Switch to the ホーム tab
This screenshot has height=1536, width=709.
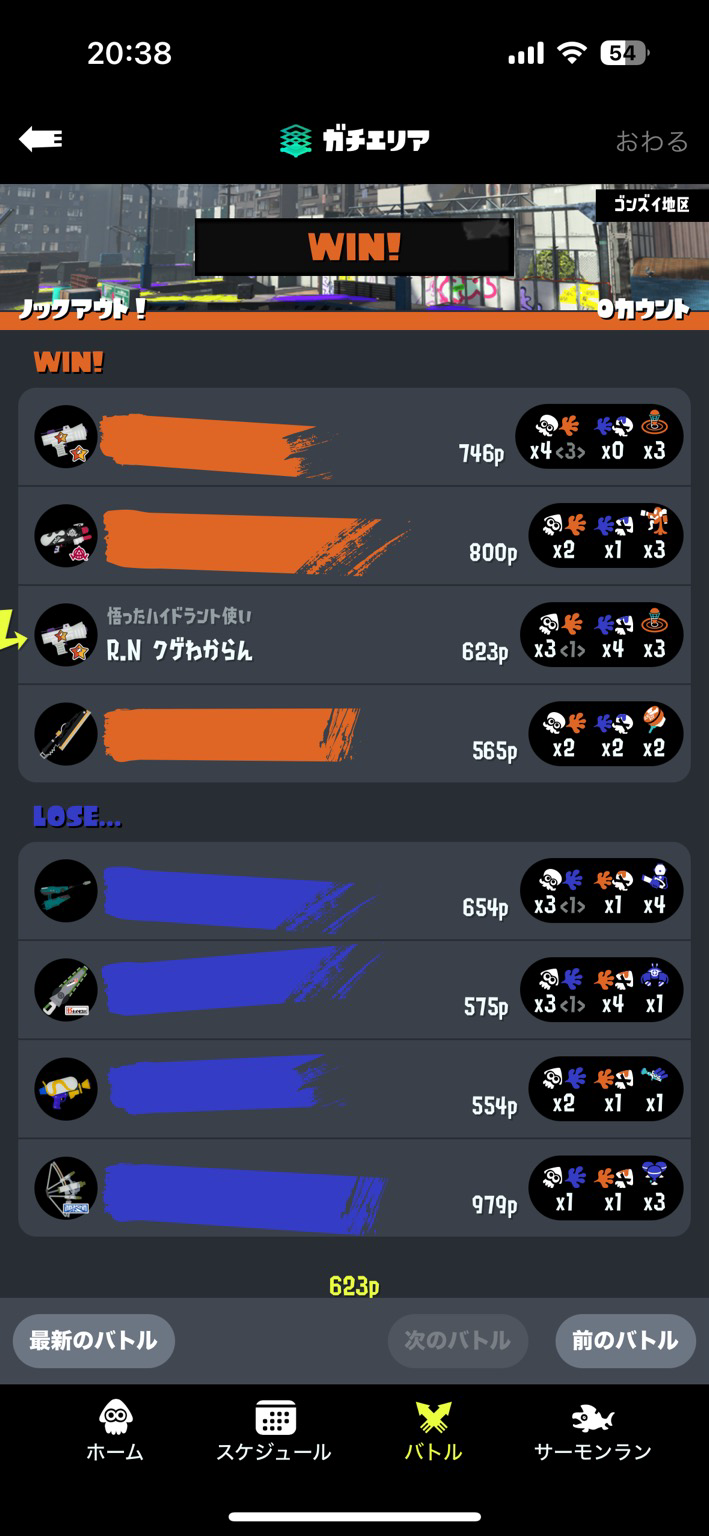point(115,1431)
